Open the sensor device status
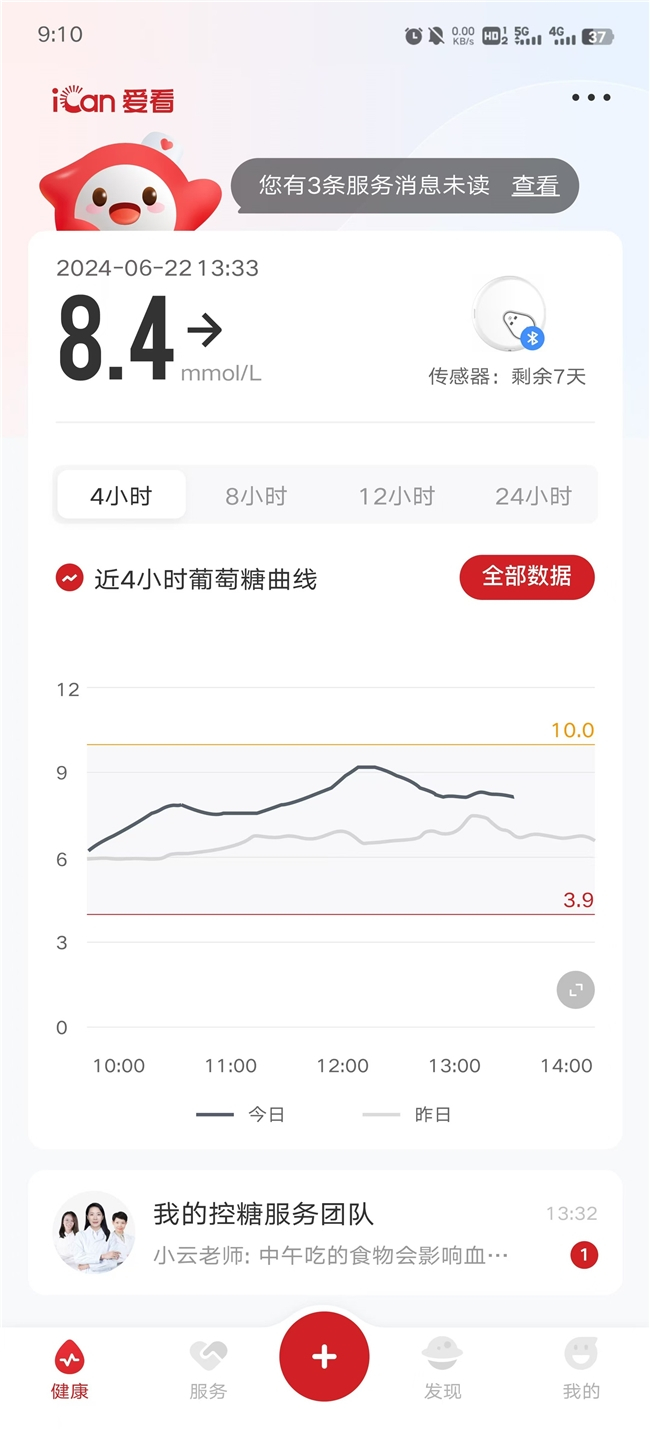This screenshot has width=650, height=1449. coord(509,316)
